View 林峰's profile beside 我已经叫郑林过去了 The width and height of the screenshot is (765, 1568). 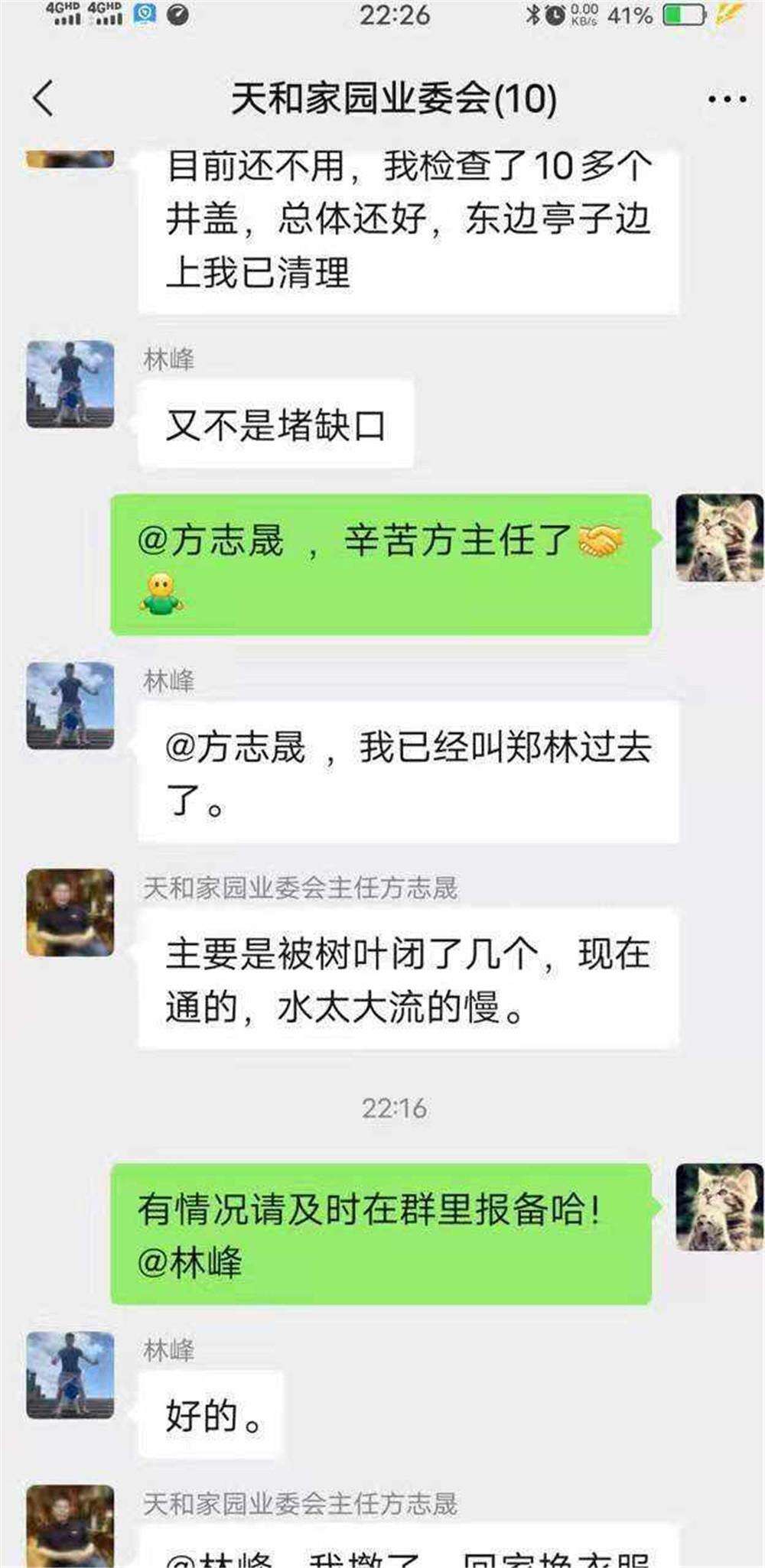[x=70, y=705]
